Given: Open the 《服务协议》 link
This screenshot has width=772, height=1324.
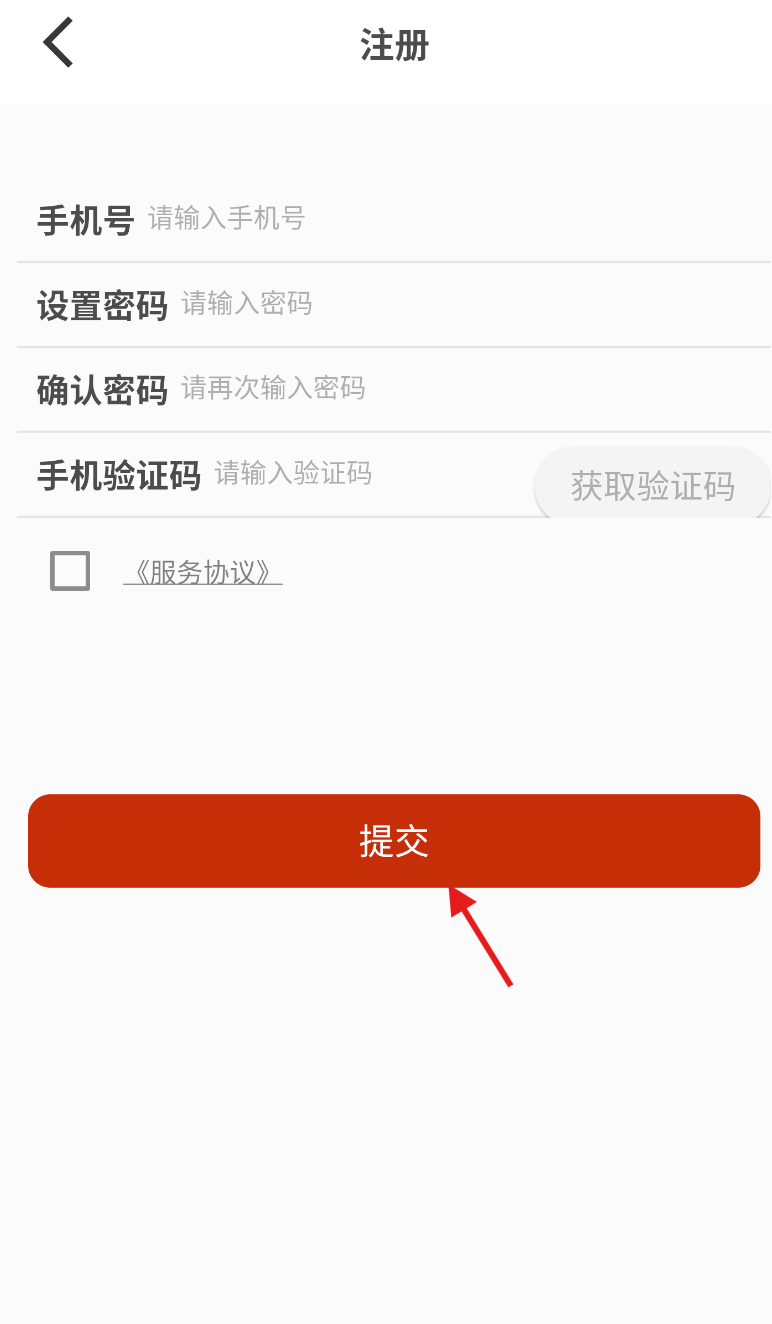Looking at the screenshot, I should pyautogui.click(x=203, y=572).
